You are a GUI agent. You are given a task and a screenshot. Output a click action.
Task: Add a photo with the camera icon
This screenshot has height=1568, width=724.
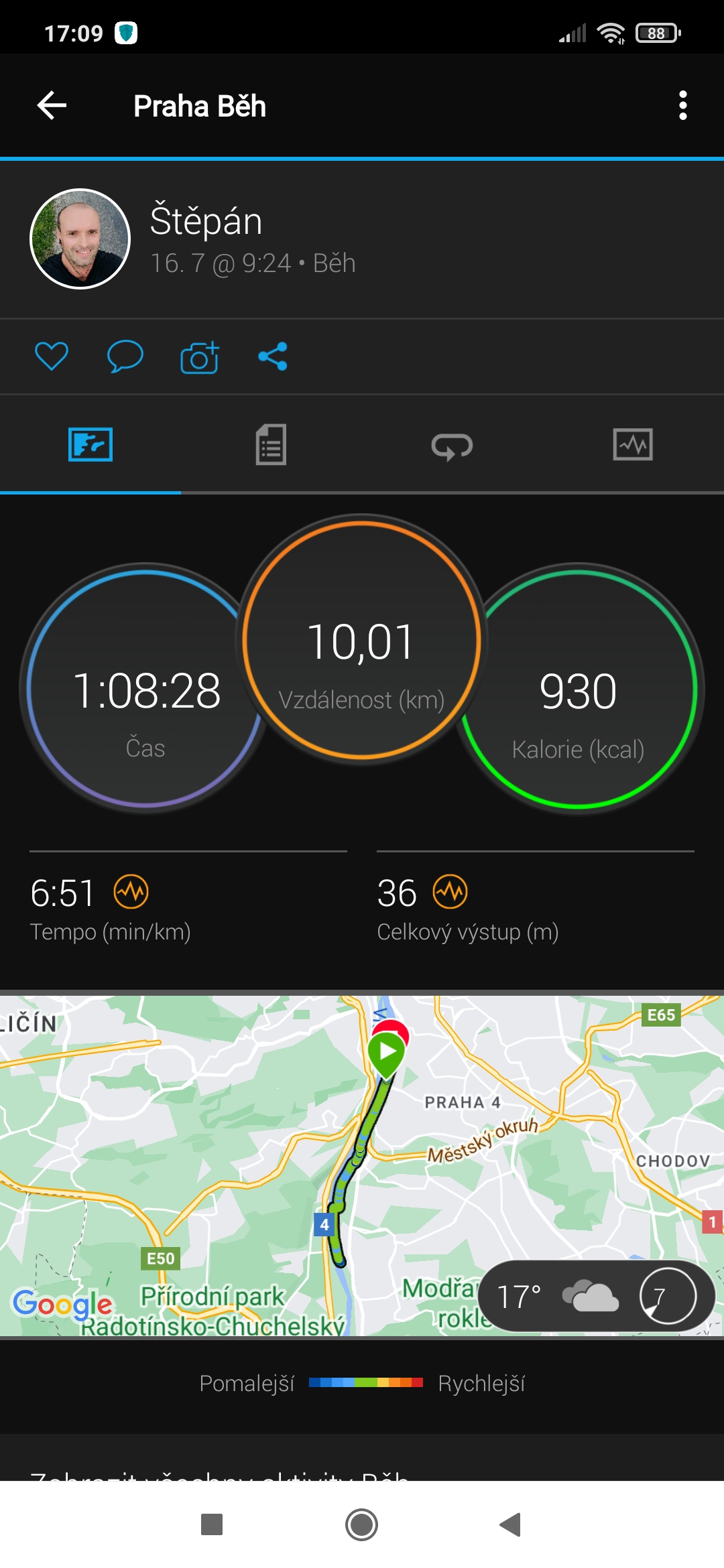199,356
